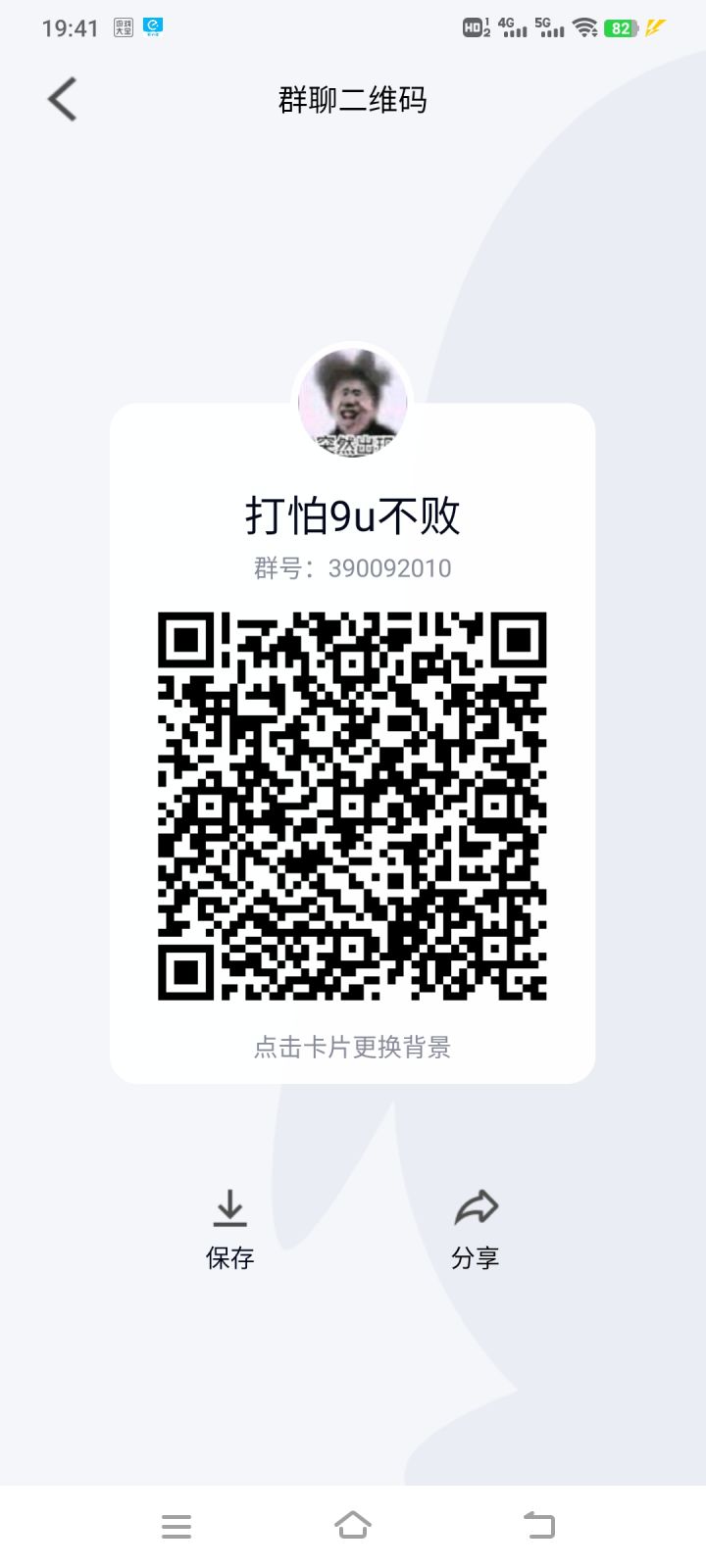Open recent apps from navigation bar
Screen dimensions: 706x1568
point(176,1525)
